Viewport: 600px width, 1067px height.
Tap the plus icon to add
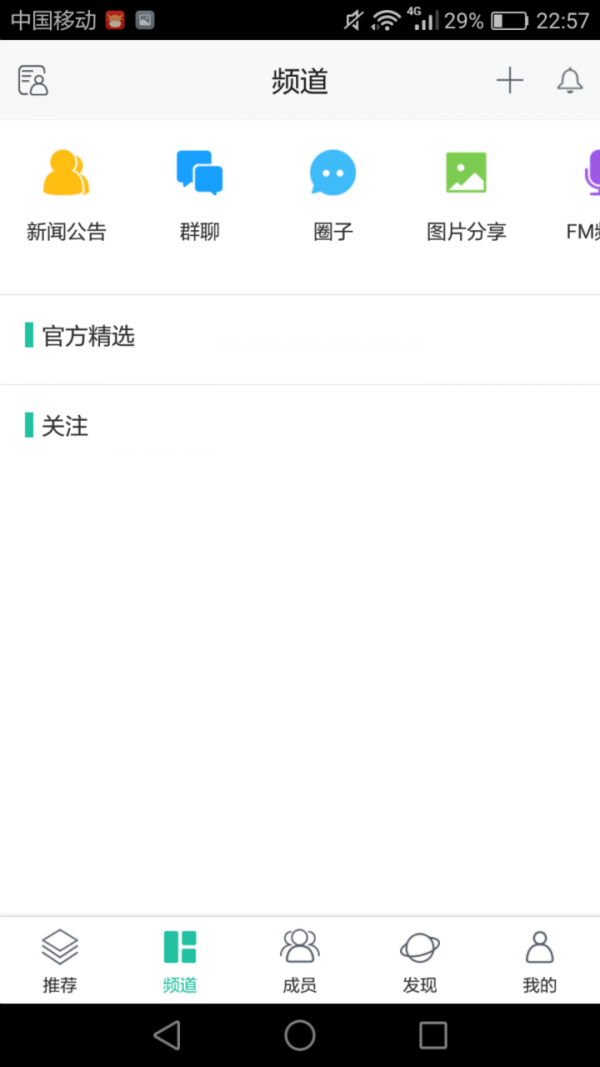tap(510, 81)
